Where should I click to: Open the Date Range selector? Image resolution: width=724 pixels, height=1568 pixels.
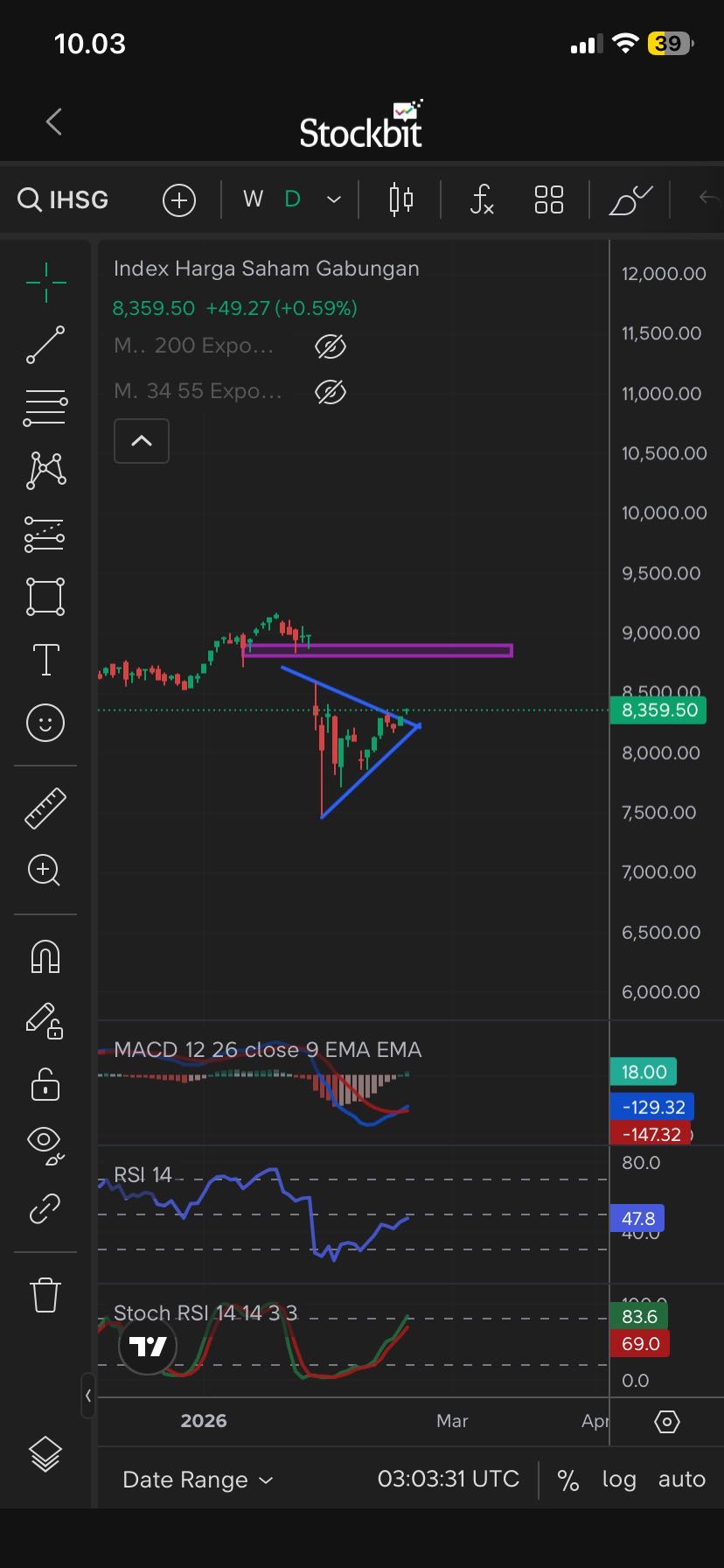pos(198,1480)
